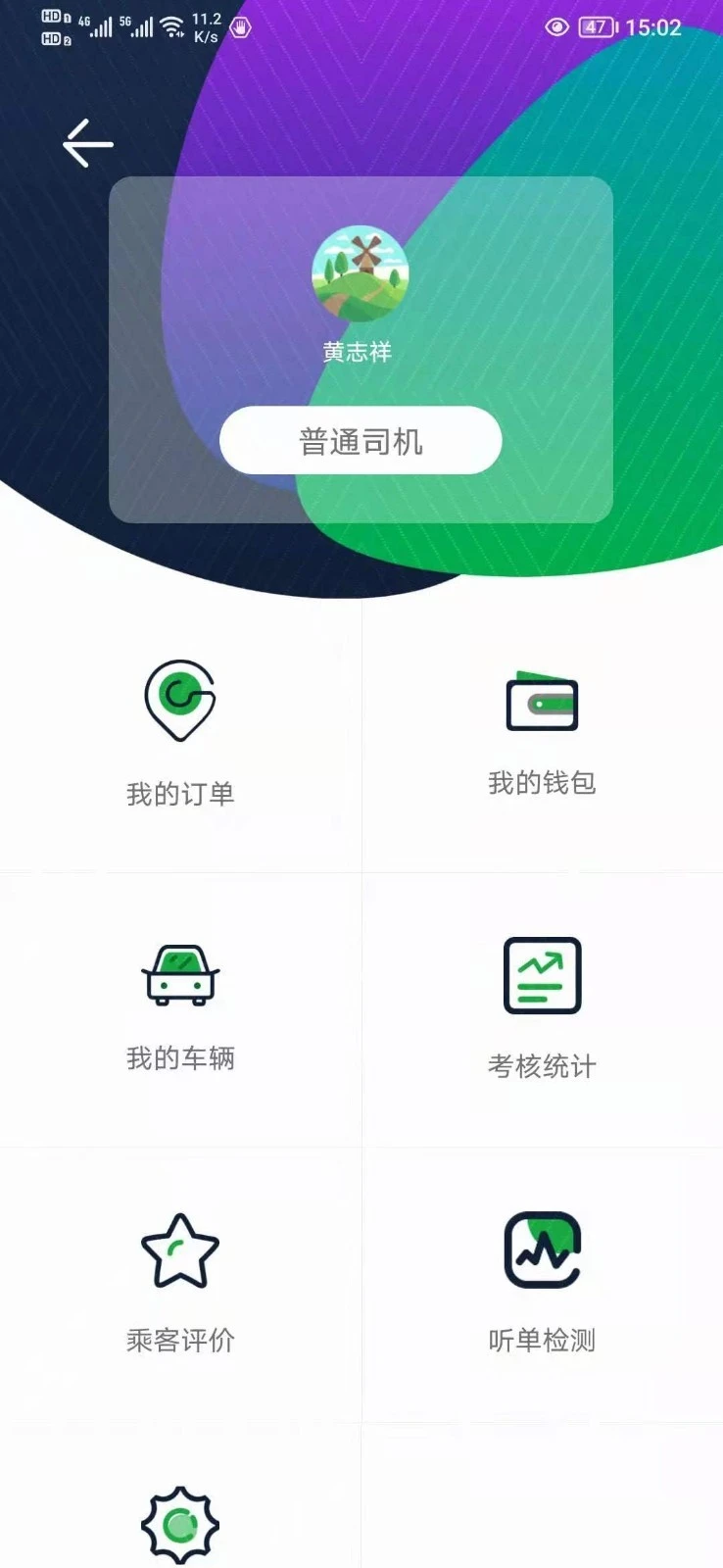
Task: Open the 我的钱包 (My Wallet) icon
Action: tap(541, 702)
